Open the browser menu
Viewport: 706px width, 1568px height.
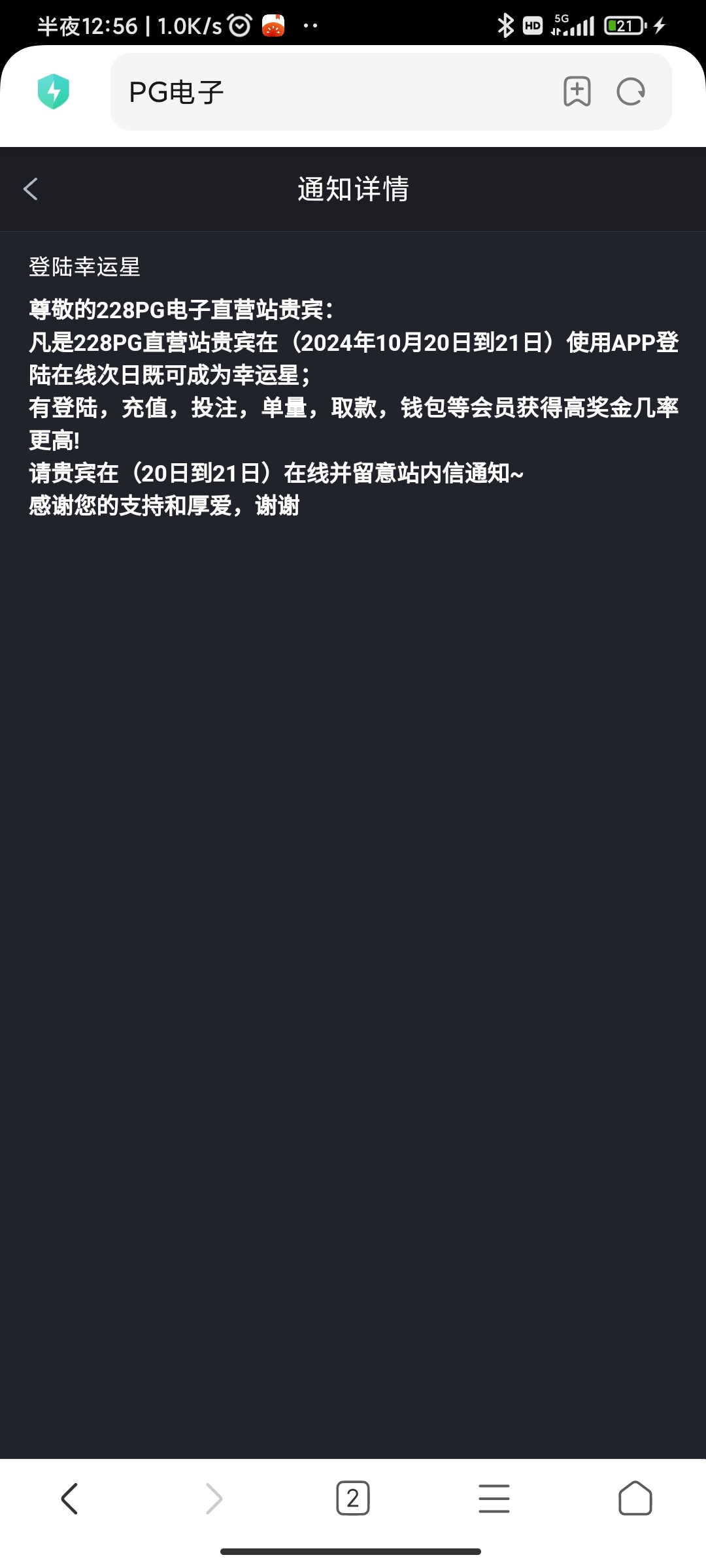pyautogui.click(x=494, y=1498)
